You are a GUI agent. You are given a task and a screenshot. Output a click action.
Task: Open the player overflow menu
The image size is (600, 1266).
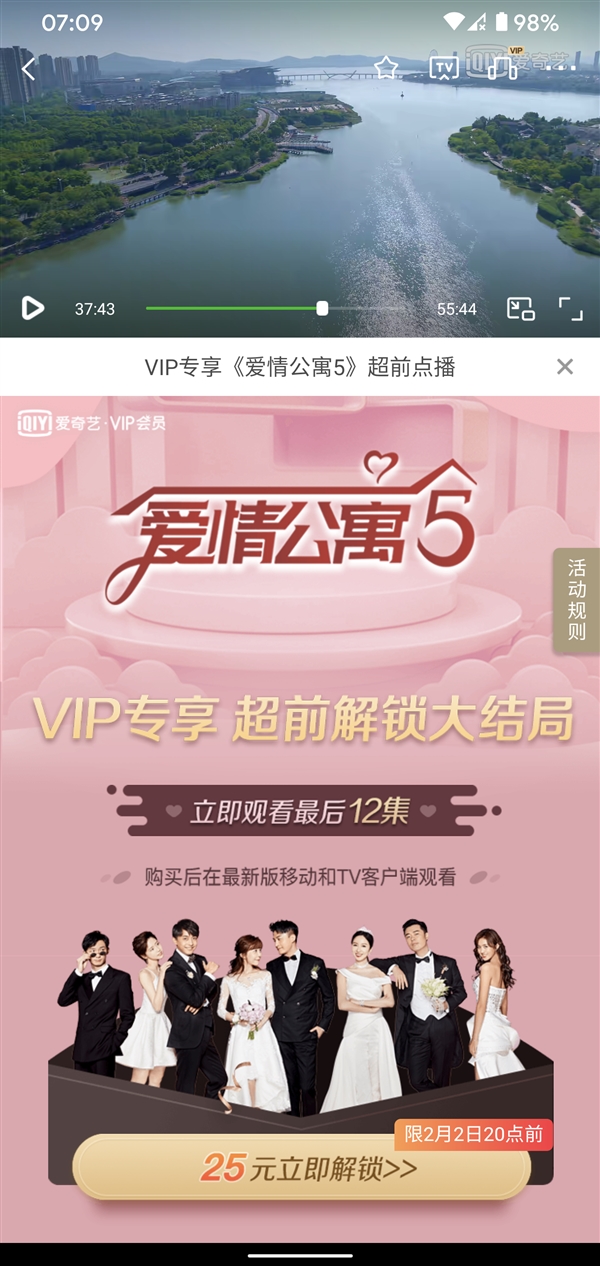561,68
